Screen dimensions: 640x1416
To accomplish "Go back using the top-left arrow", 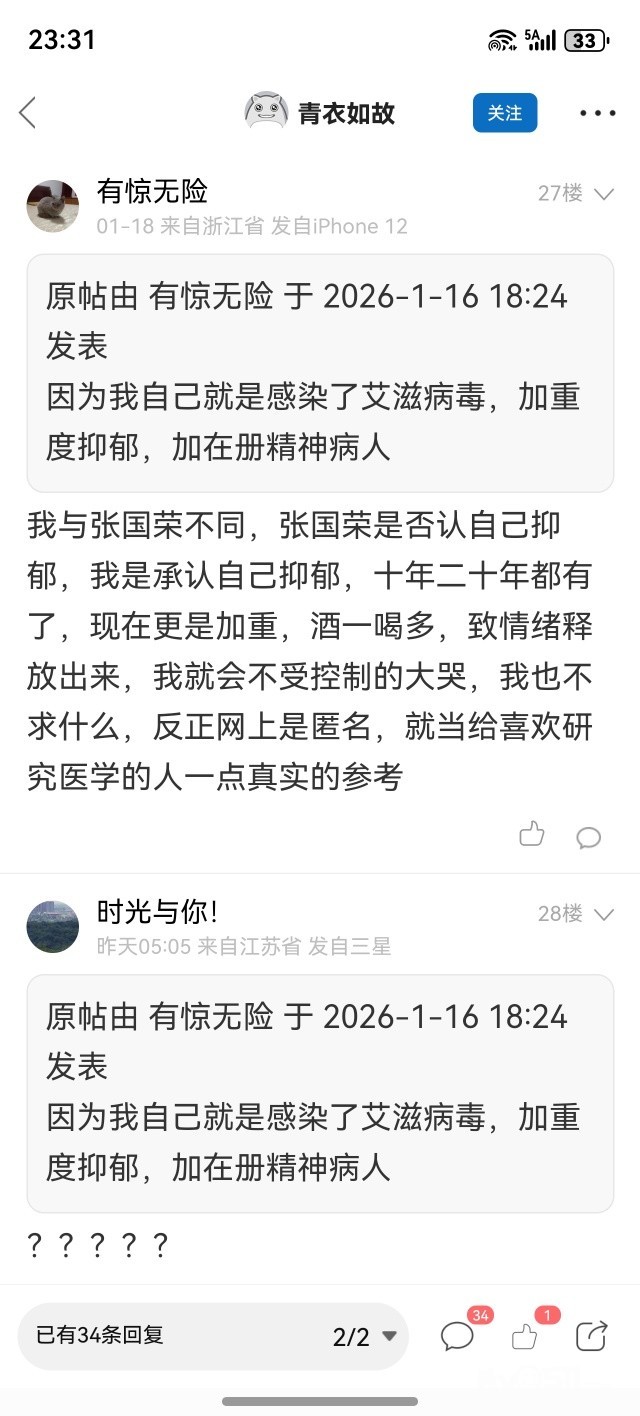I will 28,113.
